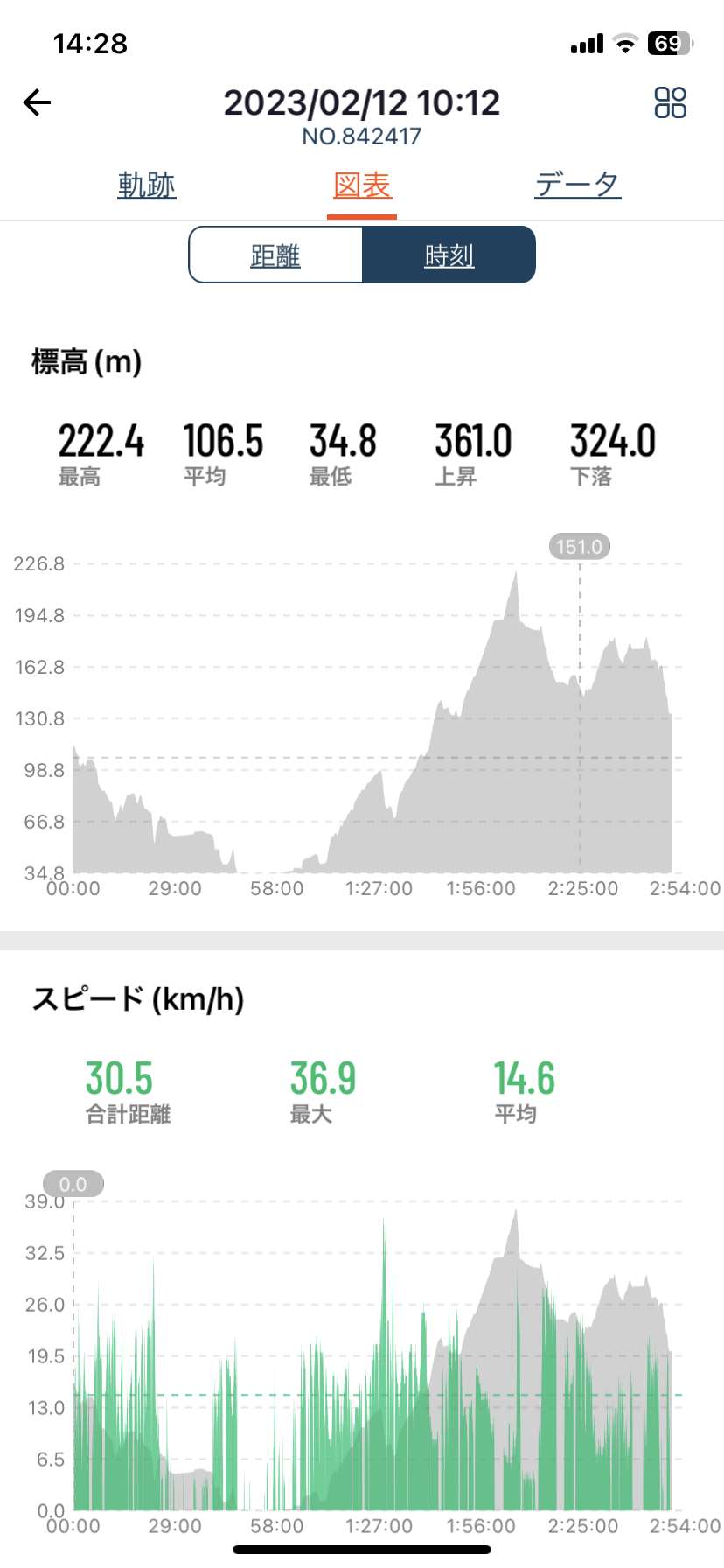Switch to the 軌跡 tab

[147, 185]
